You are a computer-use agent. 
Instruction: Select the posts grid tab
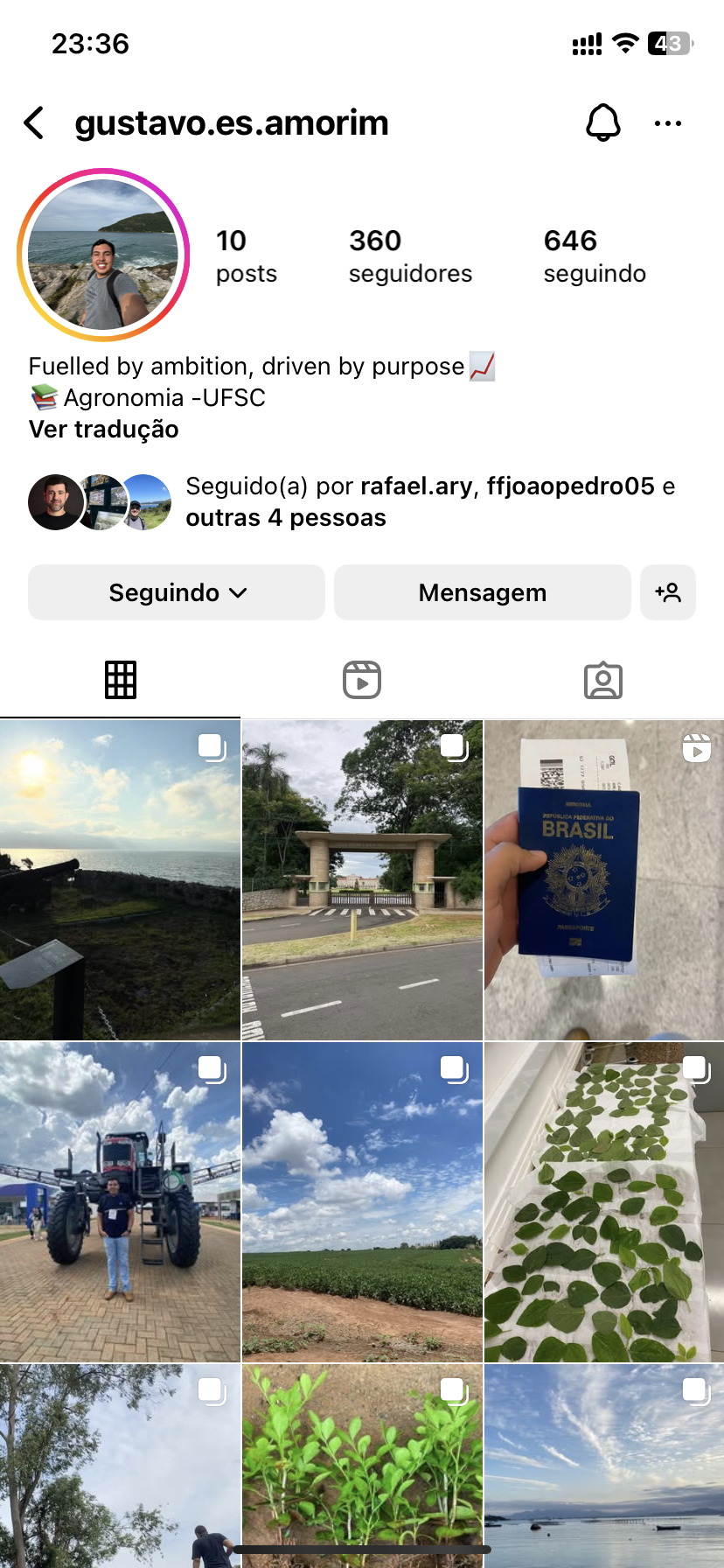tap(121, 680)
